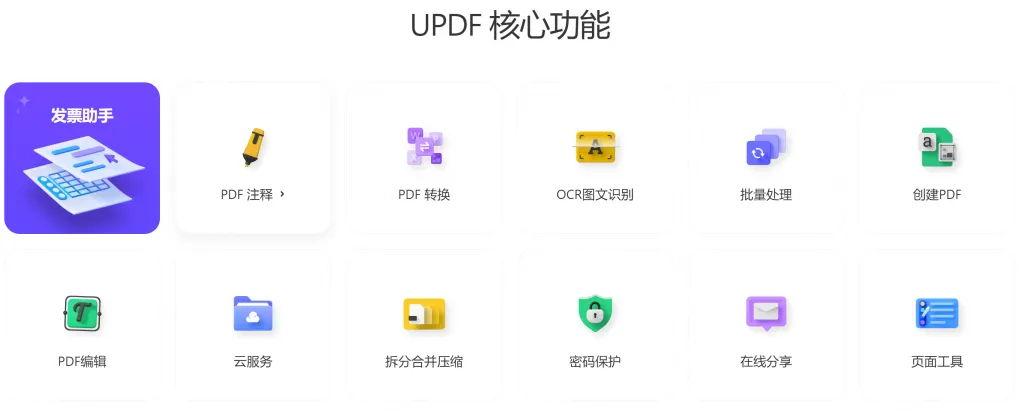This screenshot has width=1024, height=418.
Task: Open the 创建PDF tile
Action: (937, 160)
